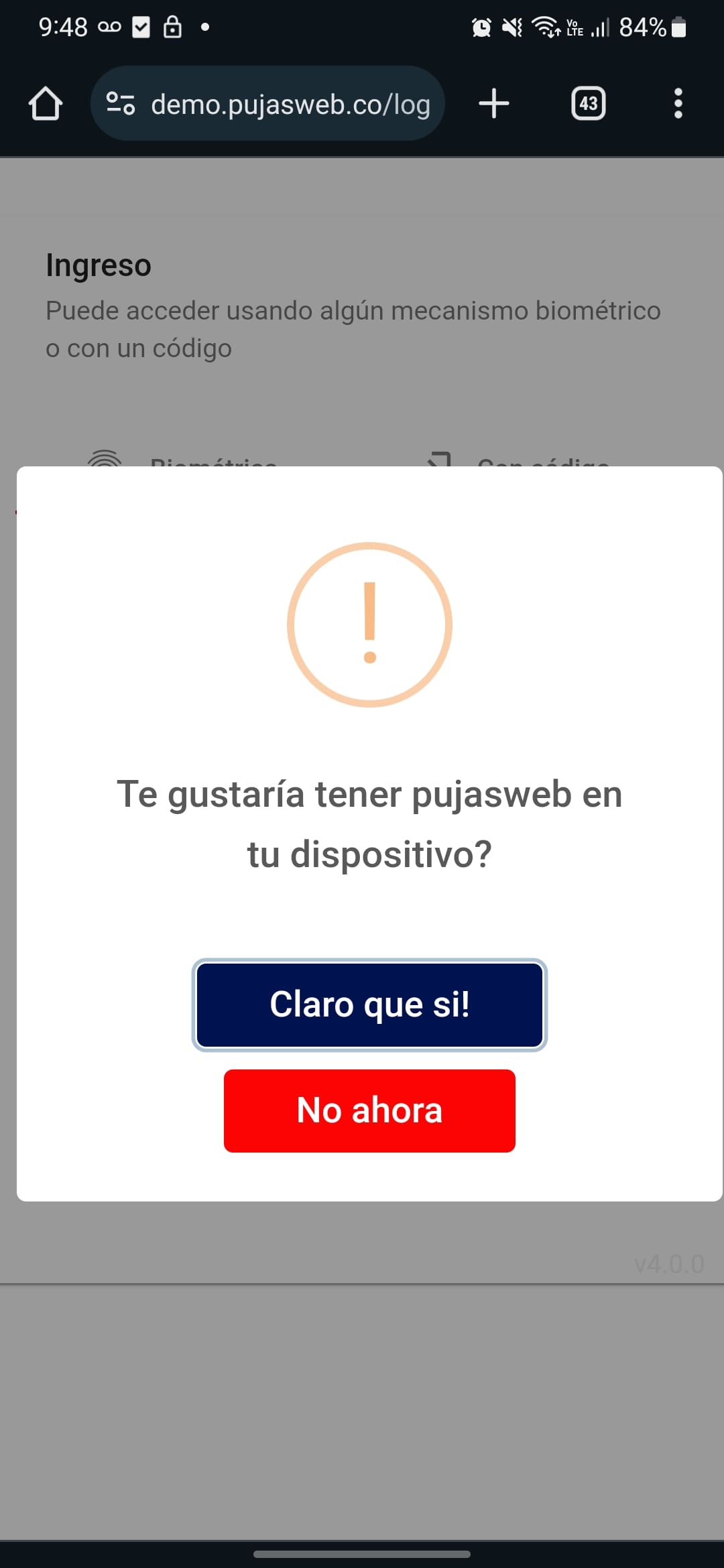Tap the bottom navigation gesture bar
724x1568 pixels.
point(362,1554)
